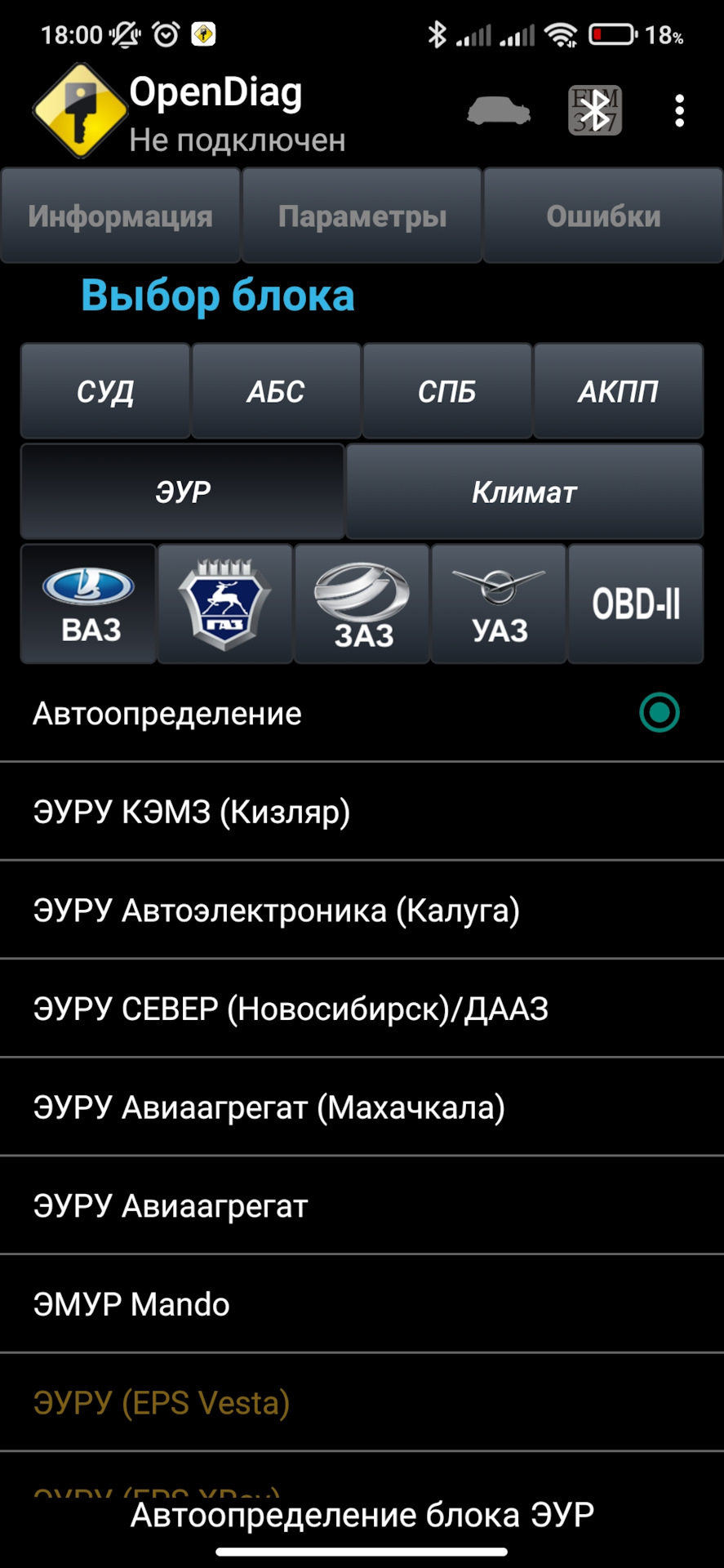Image resolution: width=724 pixels, height=1568 pixels.
Task: Select the АБС block
Action: (276, 392)
